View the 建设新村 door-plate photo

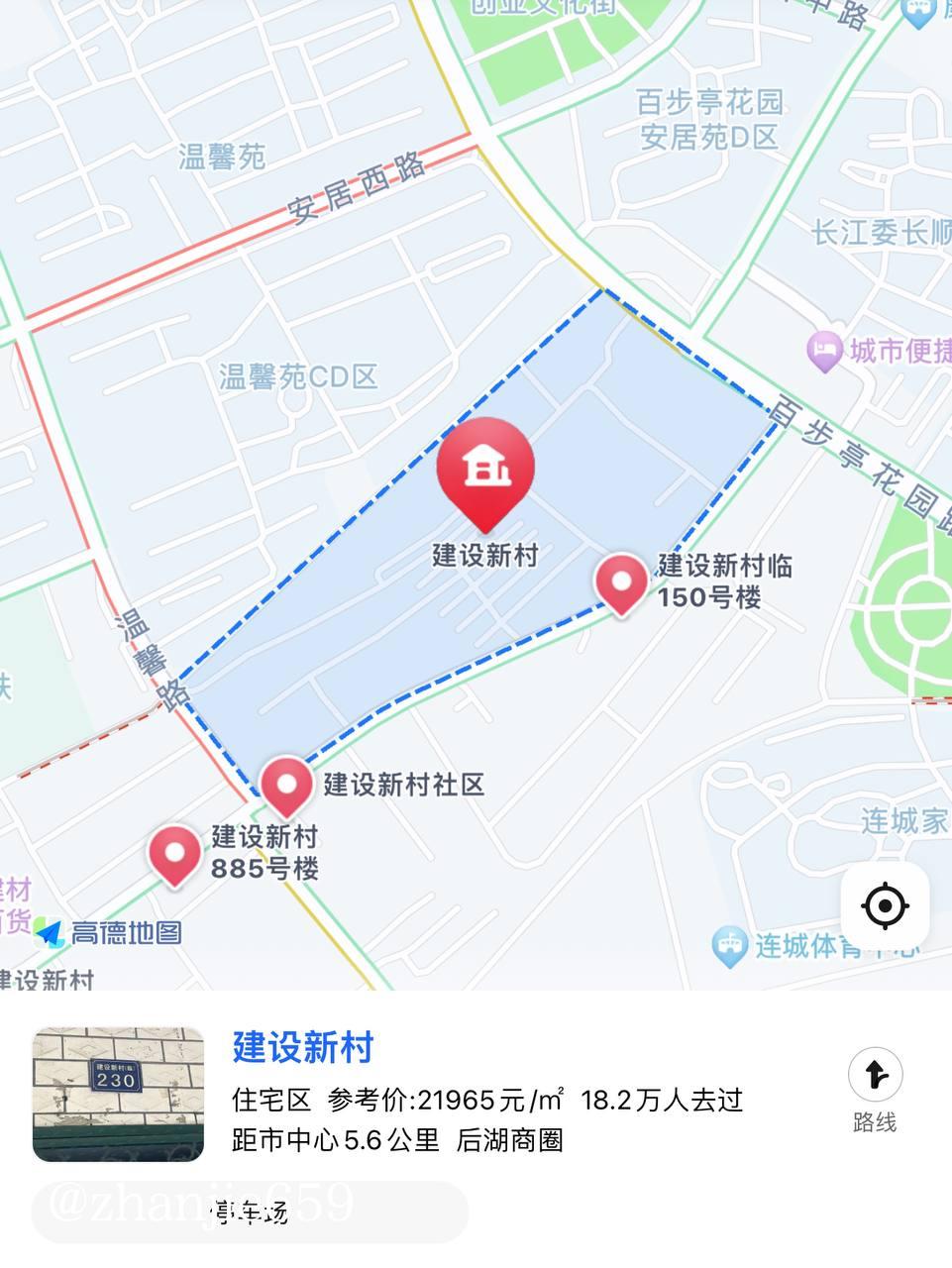pos(118,1094)
